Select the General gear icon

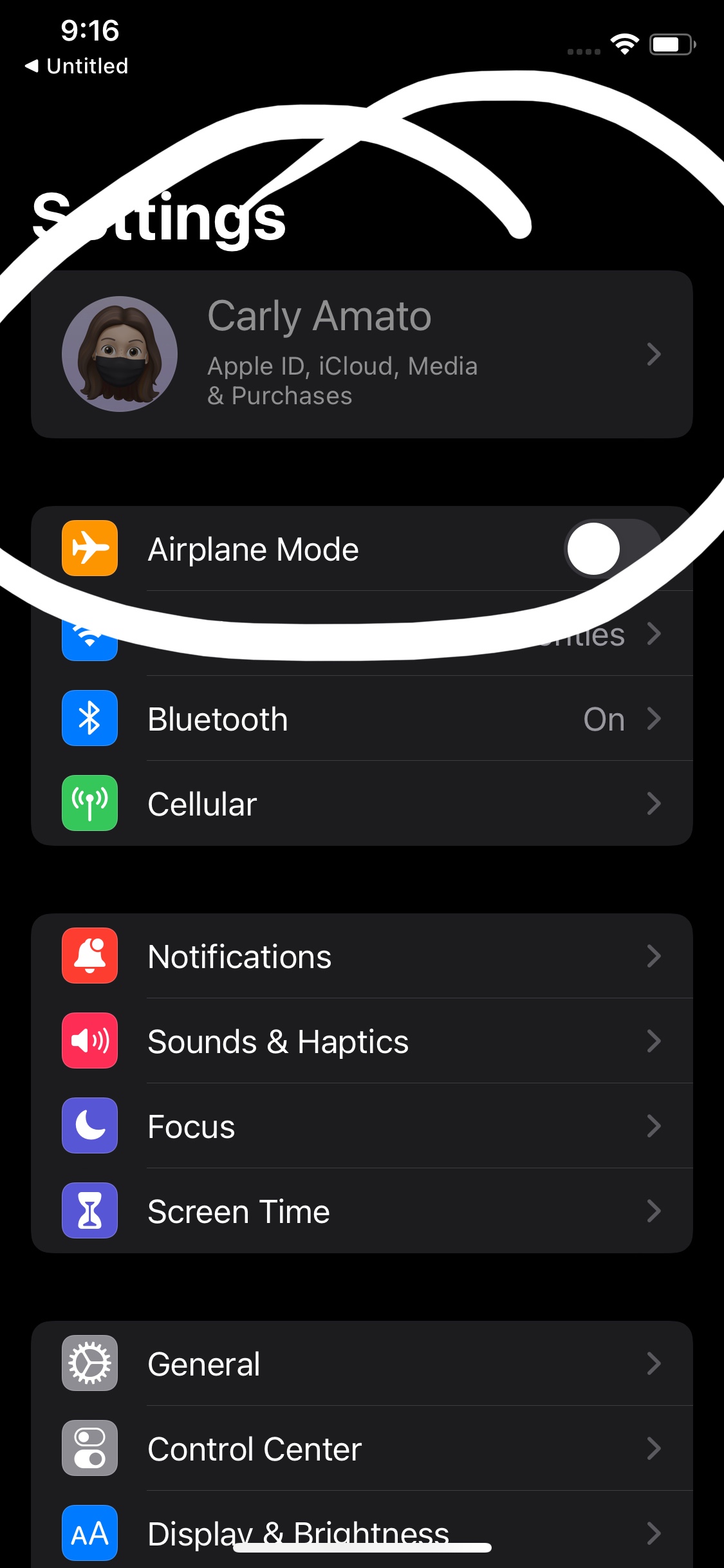point(89,1363)
